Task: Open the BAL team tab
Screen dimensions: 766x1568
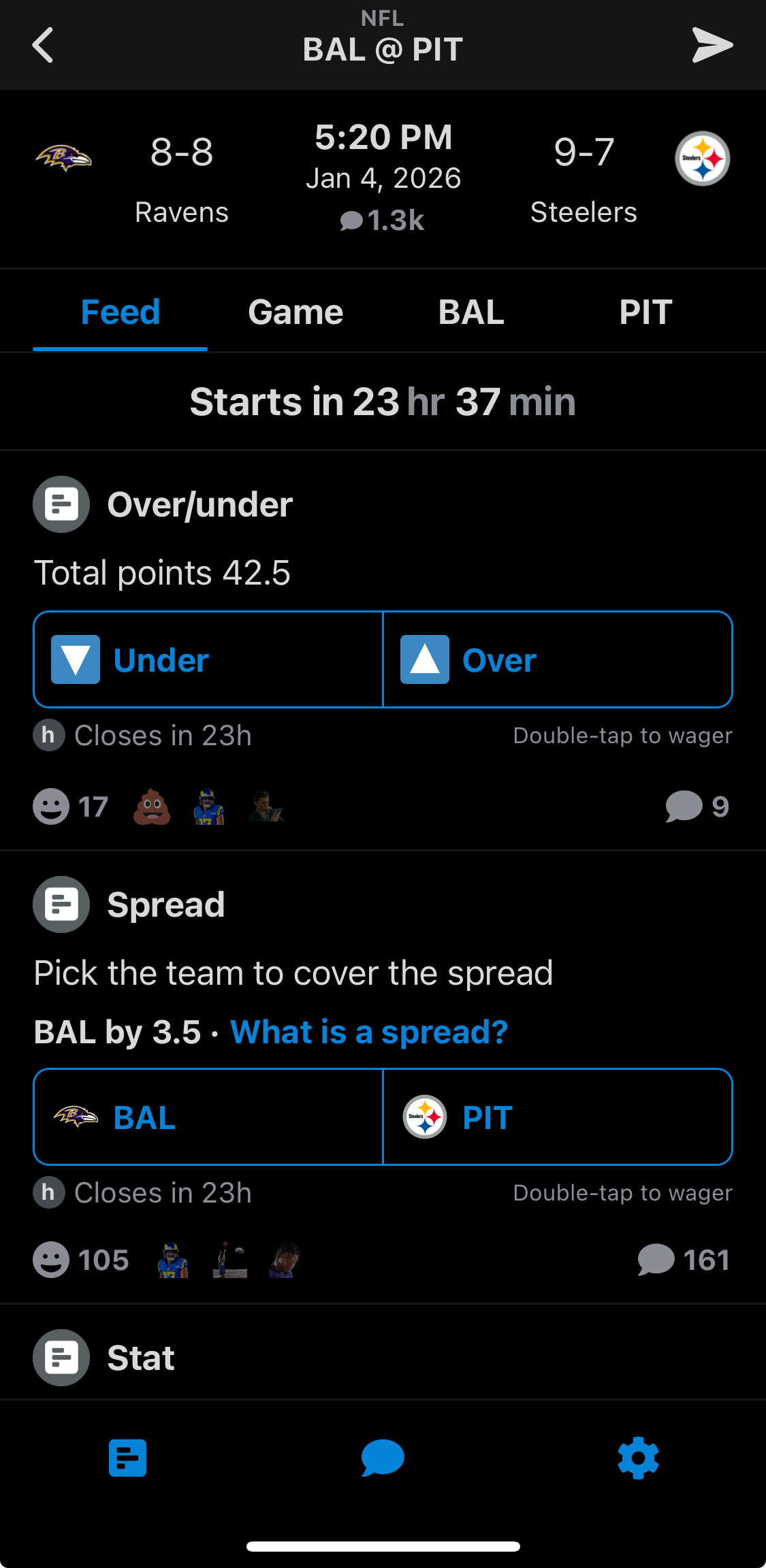Action: click(471, 312)
